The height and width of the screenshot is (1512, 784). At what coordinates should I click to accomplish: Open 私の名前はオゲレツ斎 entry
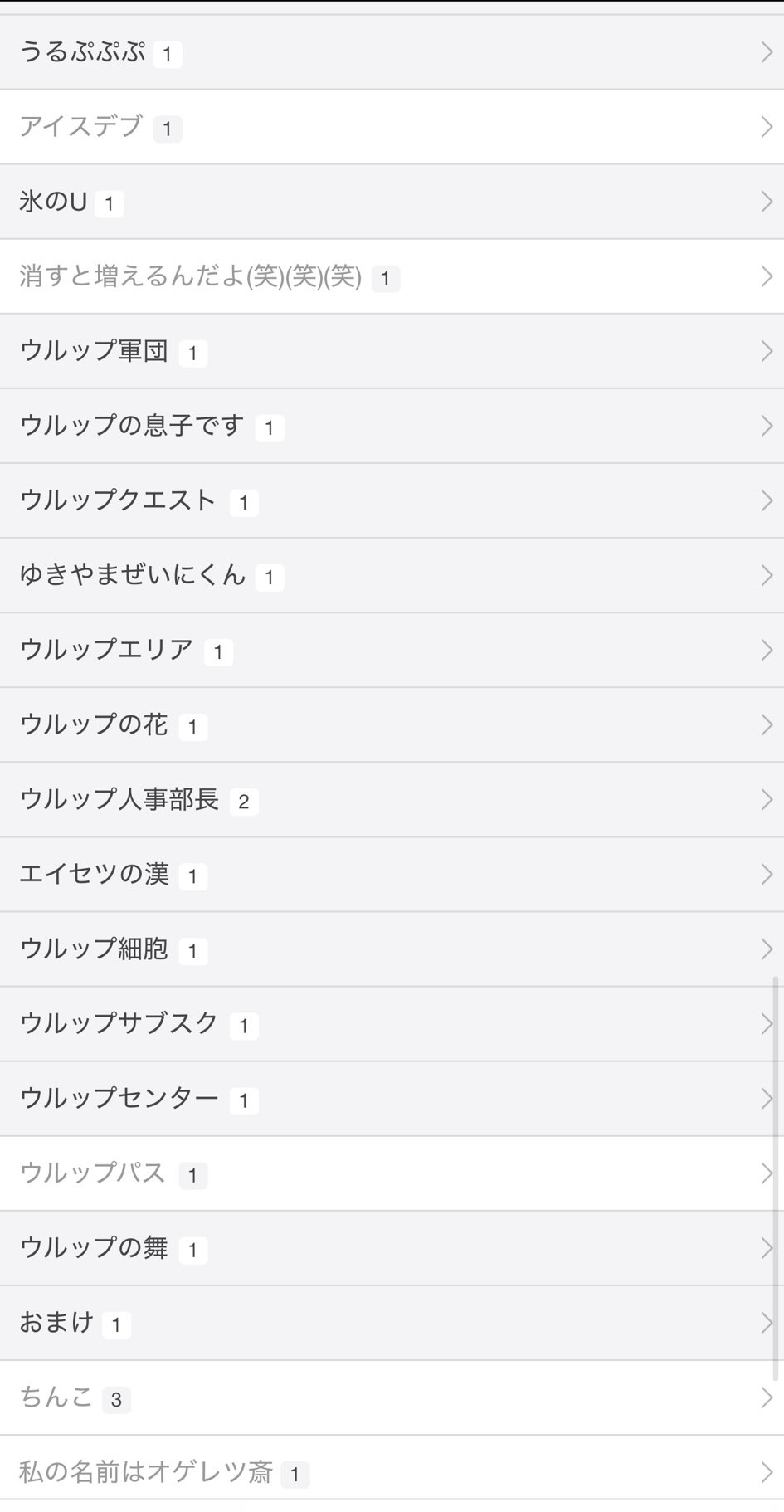coord(392,1472)
